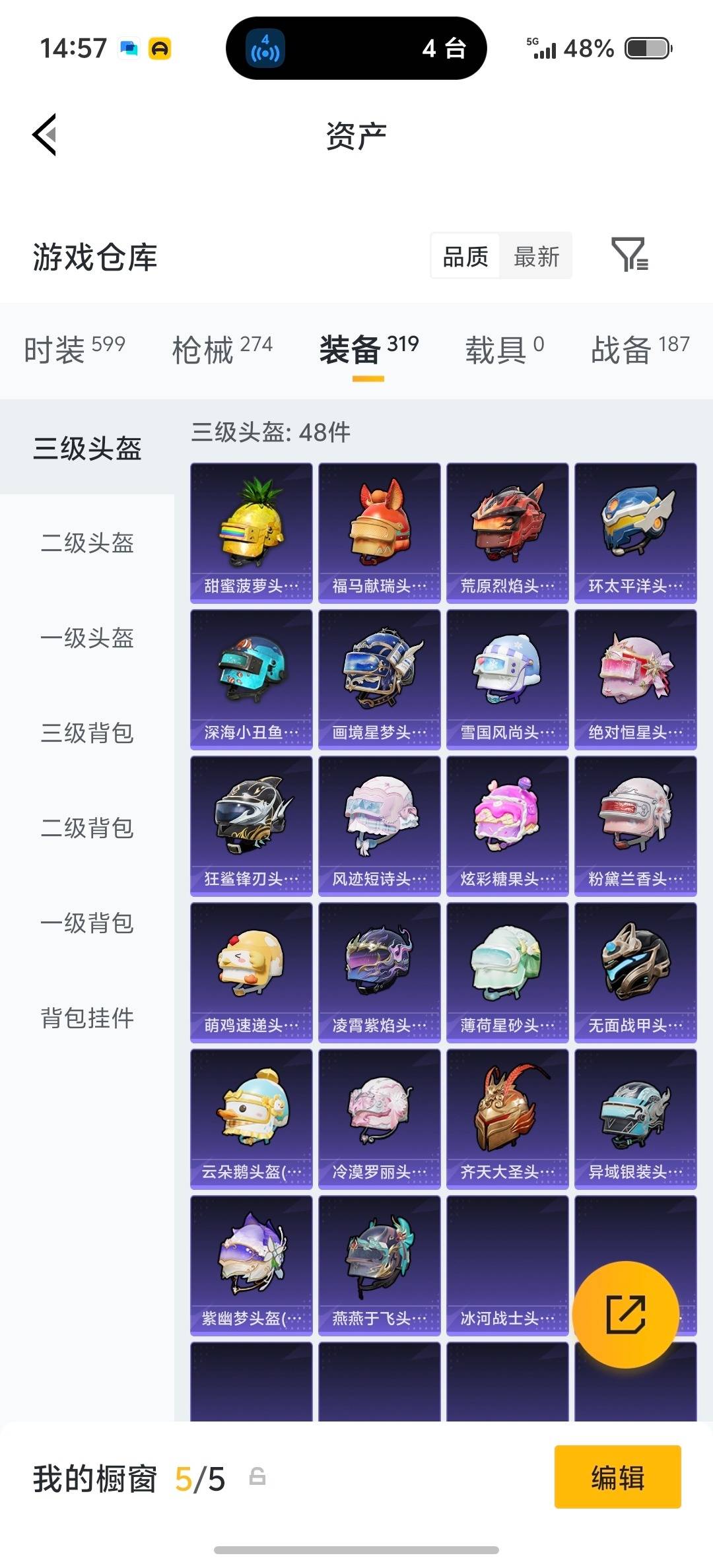Viewport: 713px width, 1568px height.
Task: Tap the battery indicator in the status bar
Action: click(x=642, y=47)
